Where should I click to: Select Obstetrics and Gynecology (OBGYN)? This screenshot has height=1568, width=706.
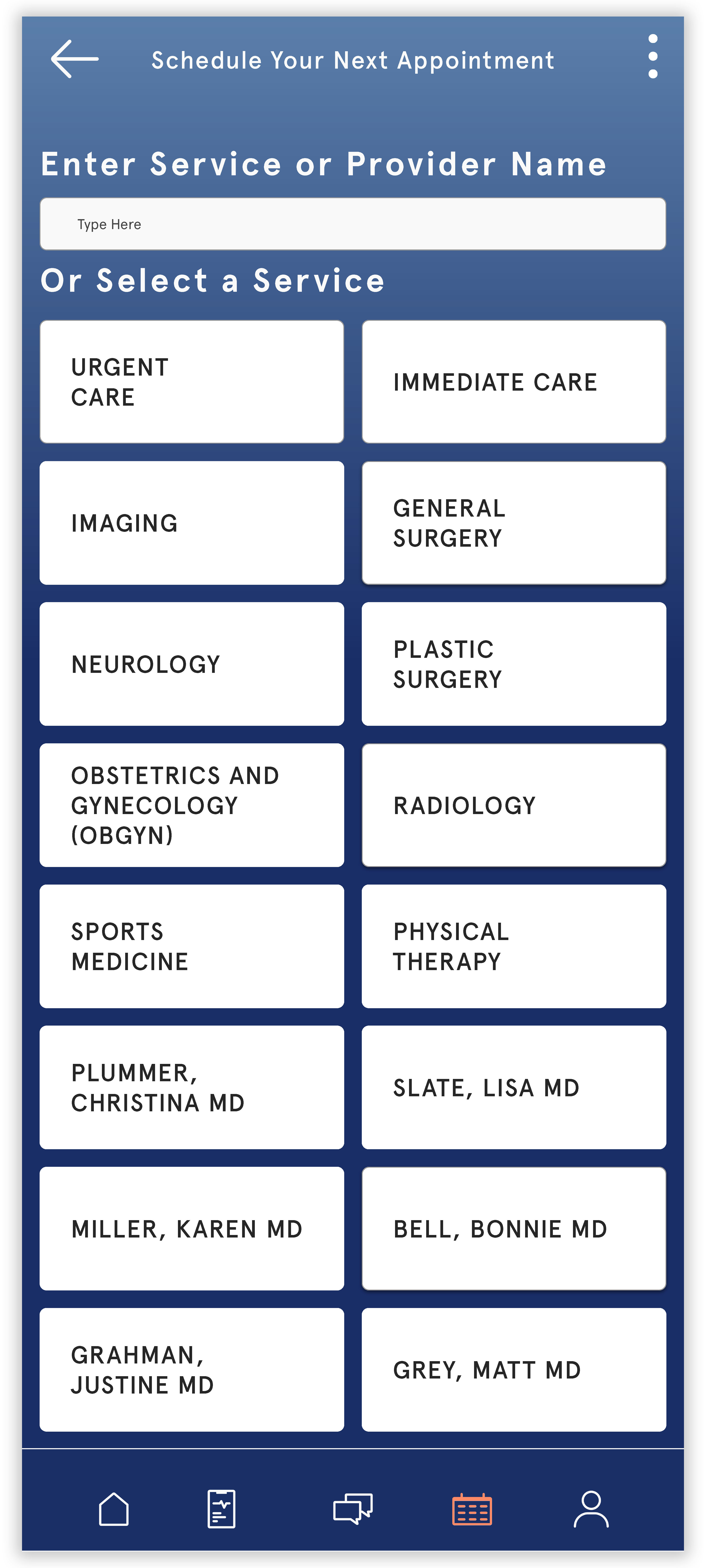click(x=191, y=805)
